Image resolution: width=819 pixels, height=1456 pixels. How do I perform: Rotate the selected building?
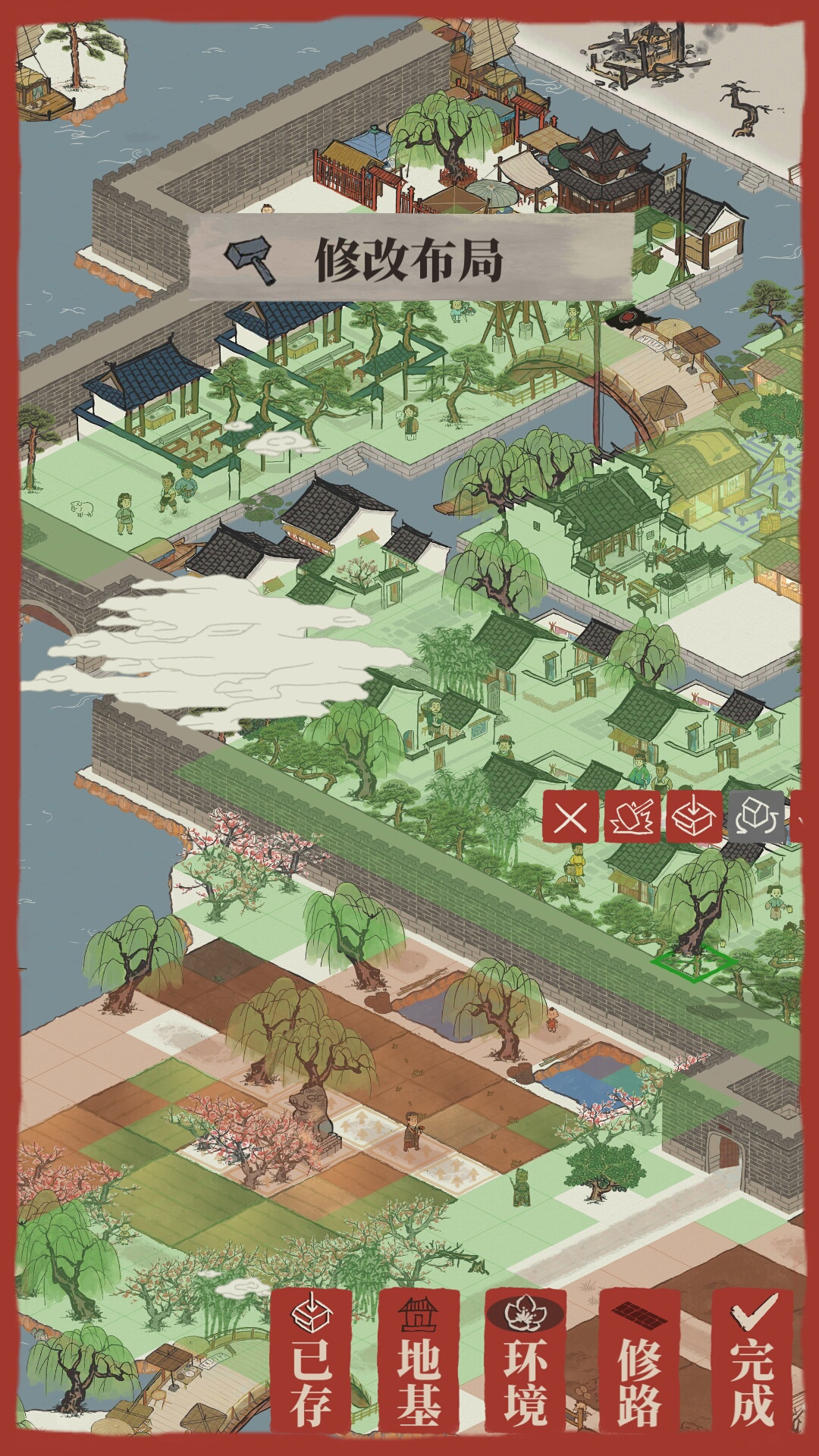click(756, 817)
